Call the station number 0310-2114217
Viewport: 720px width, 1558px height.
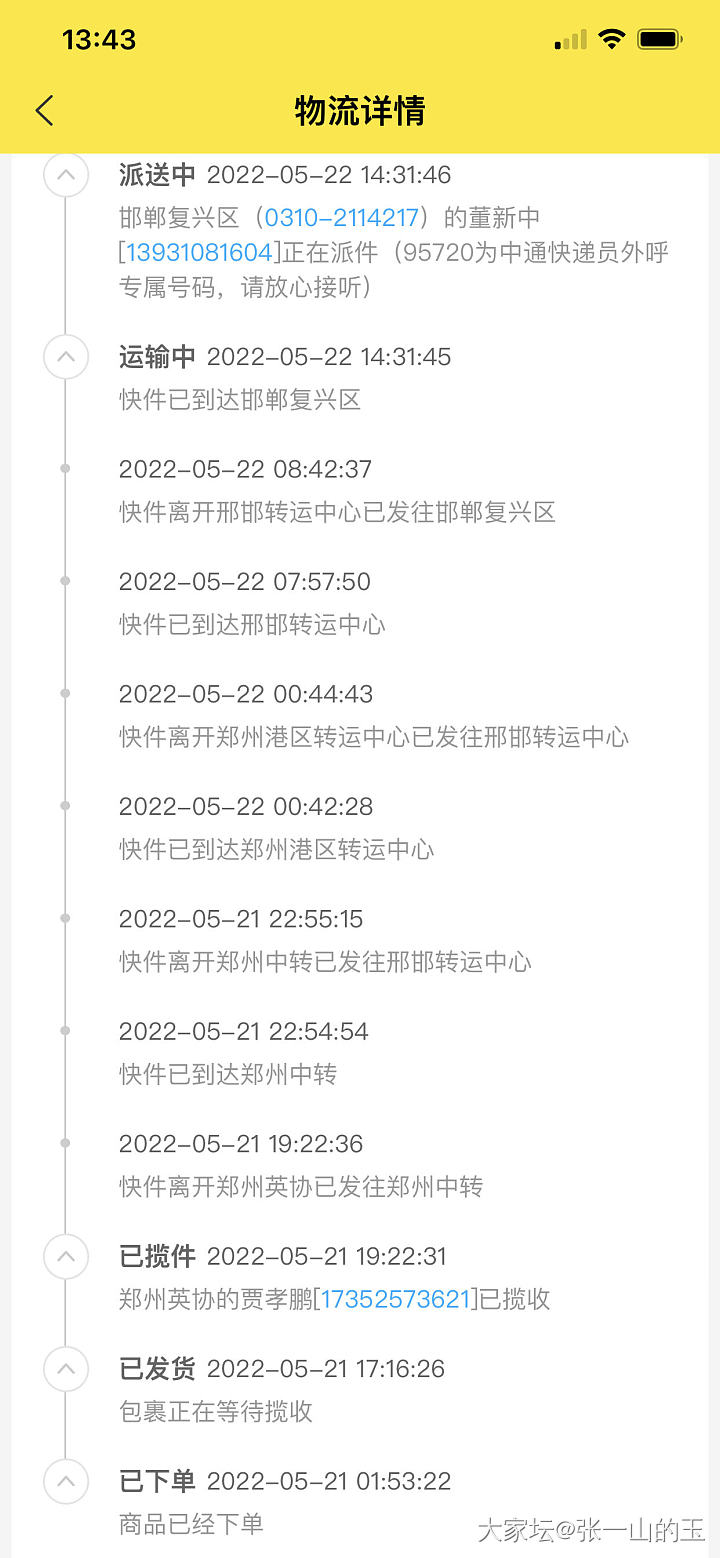(341, 218)
